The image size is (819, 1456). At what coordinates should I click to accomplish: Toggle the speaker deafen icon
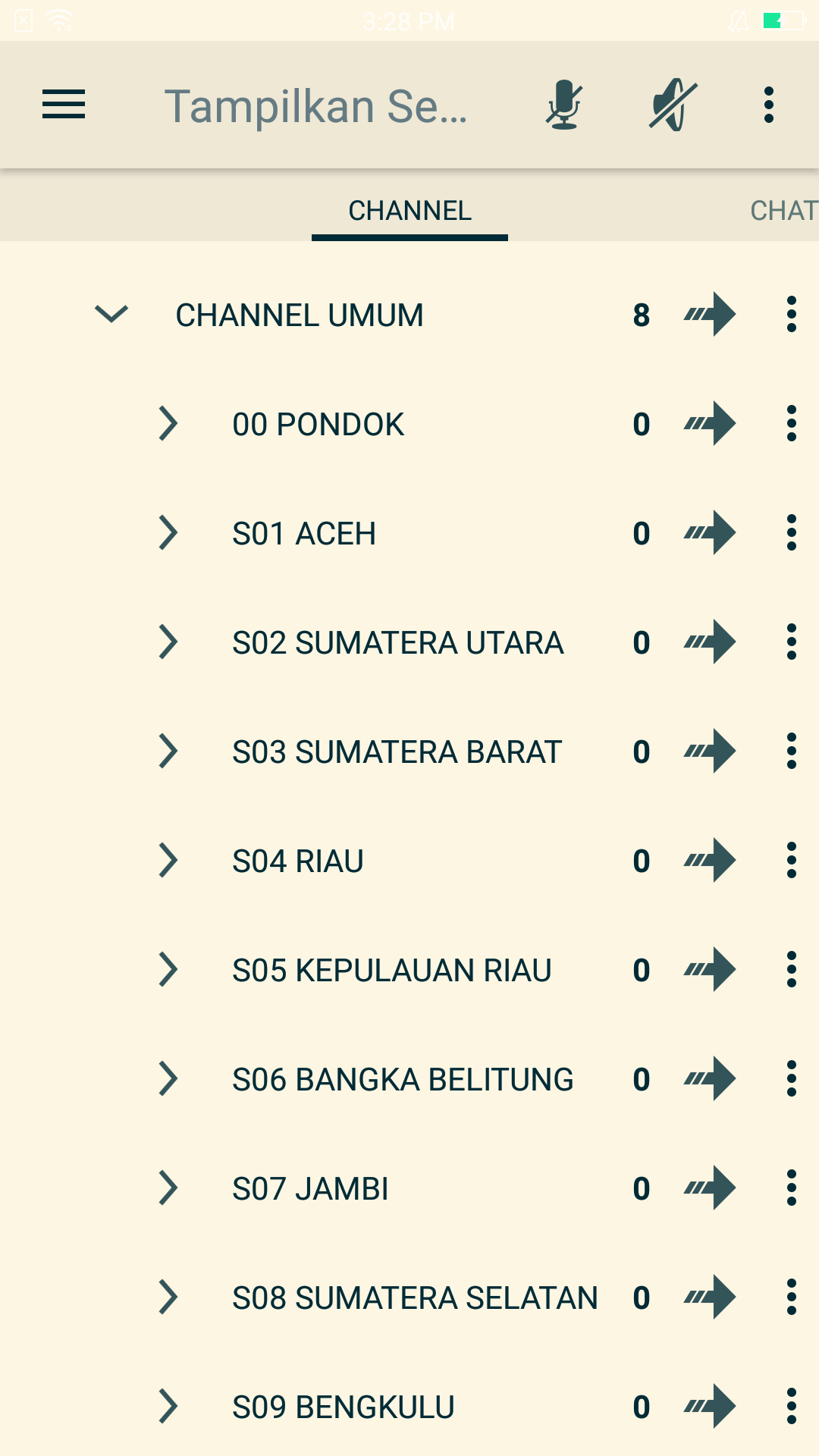point(673,105)
